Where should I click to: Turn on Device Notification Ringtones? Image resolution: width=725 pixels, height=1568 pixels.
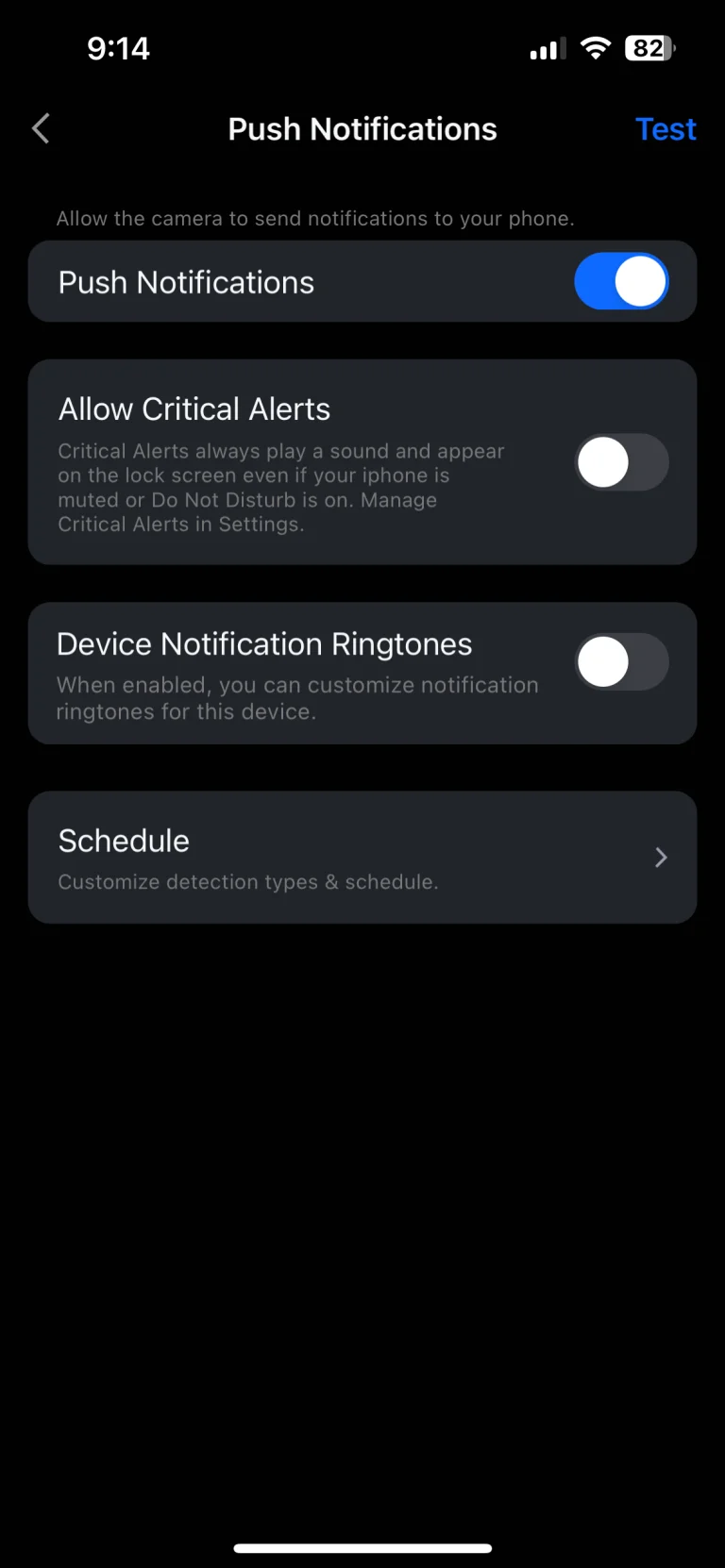pyautogui.click(x=621, y=661)
